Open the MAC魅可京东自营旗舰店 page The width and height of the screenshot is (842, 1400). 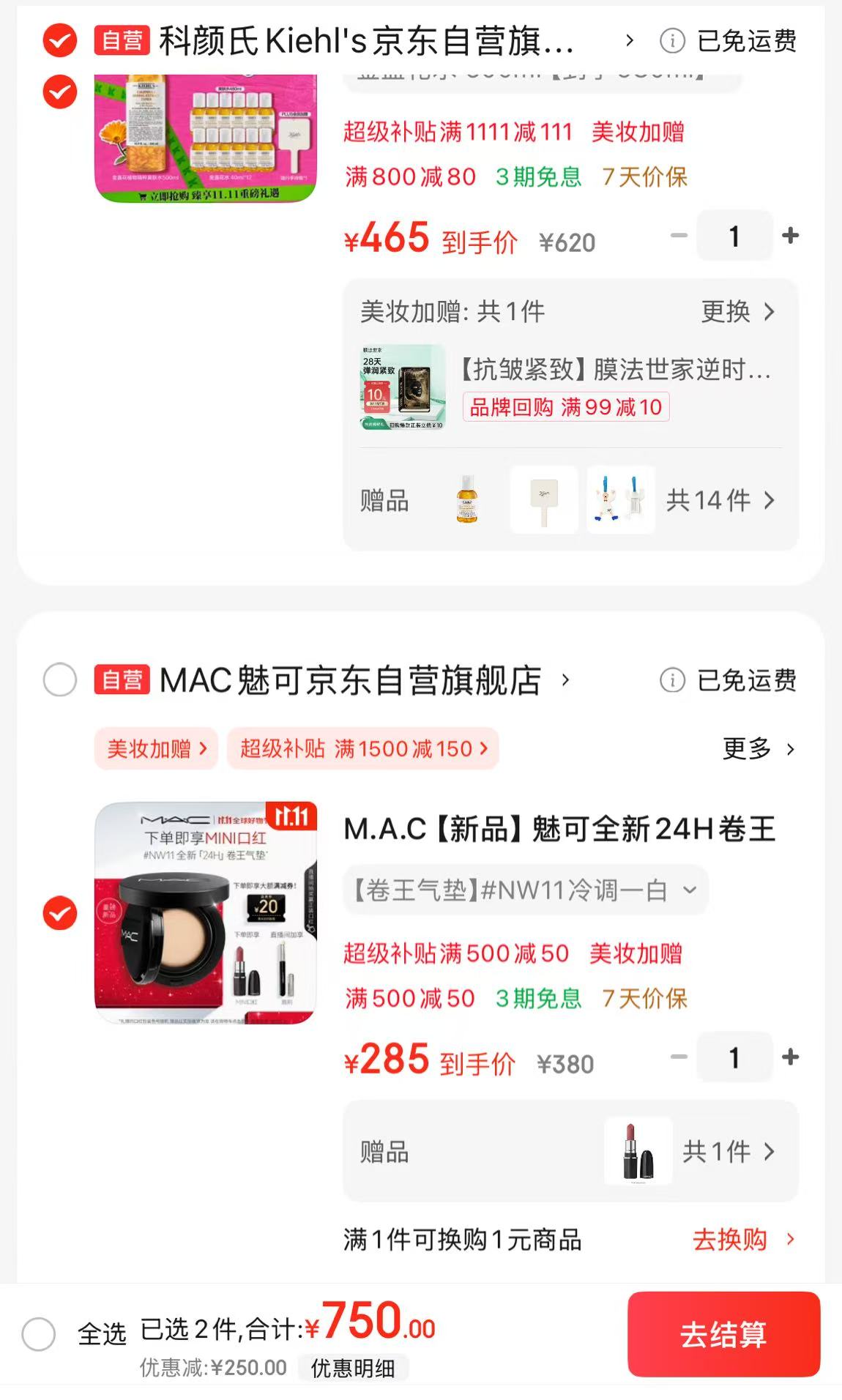coord(351,680)
